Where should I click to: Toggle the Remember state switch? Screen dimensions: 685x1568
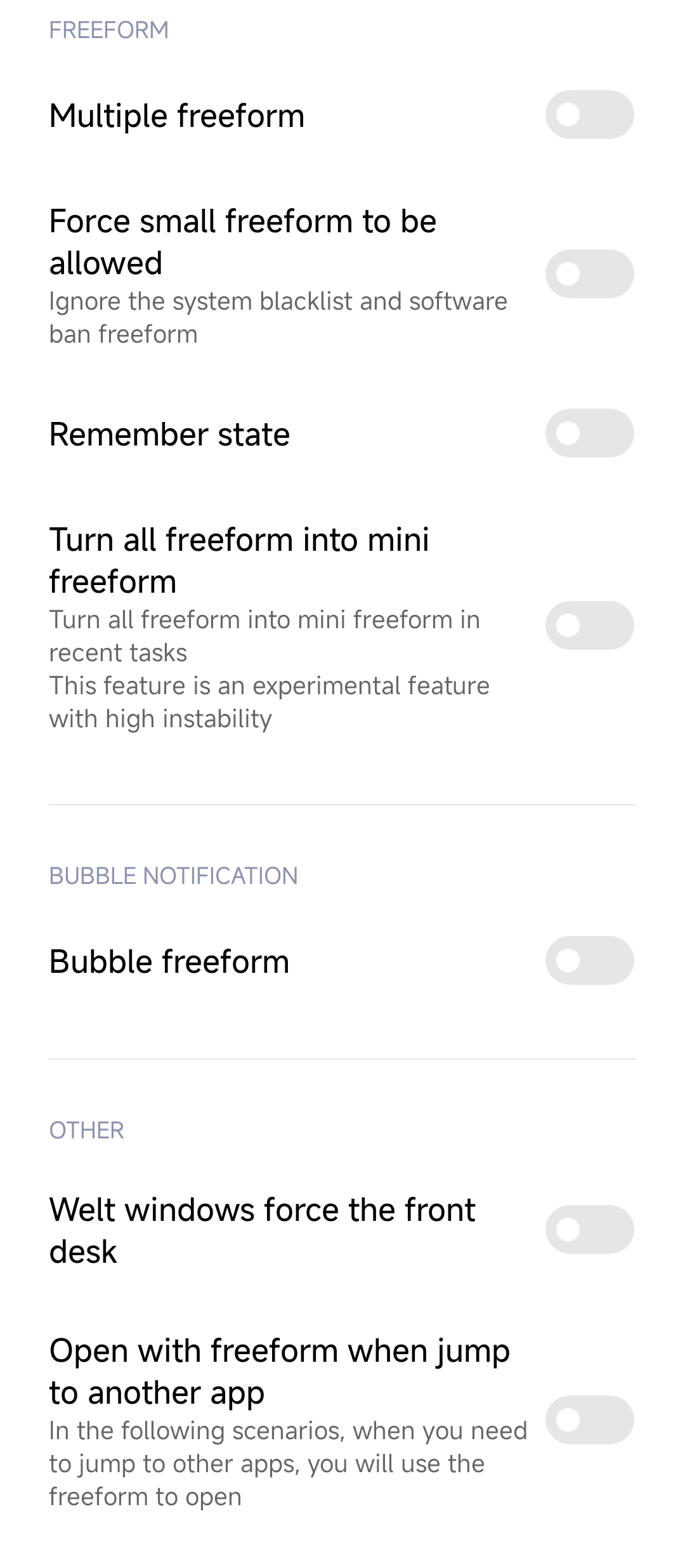coord(589,433)
